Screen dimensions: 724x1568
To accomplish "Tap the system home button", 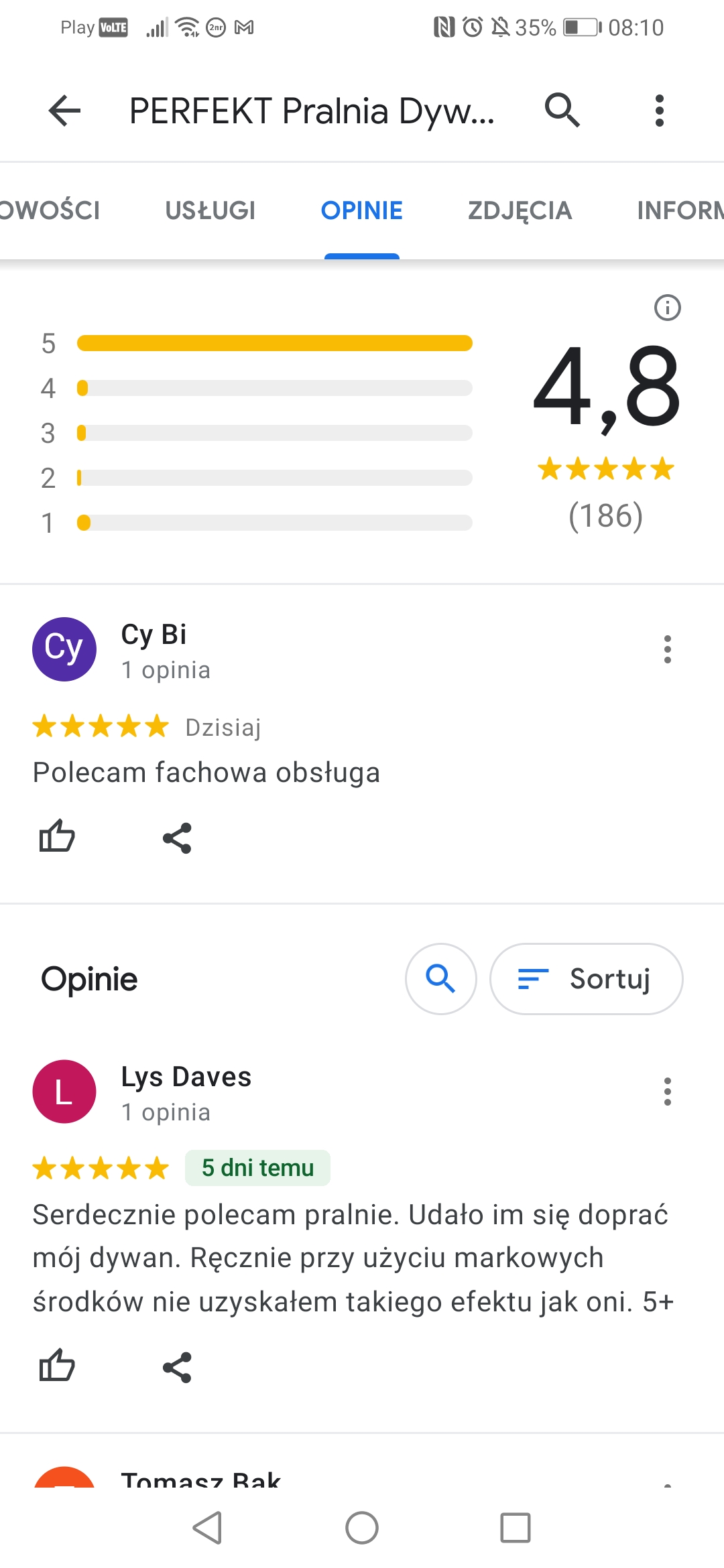I will tap(362, 1528).
